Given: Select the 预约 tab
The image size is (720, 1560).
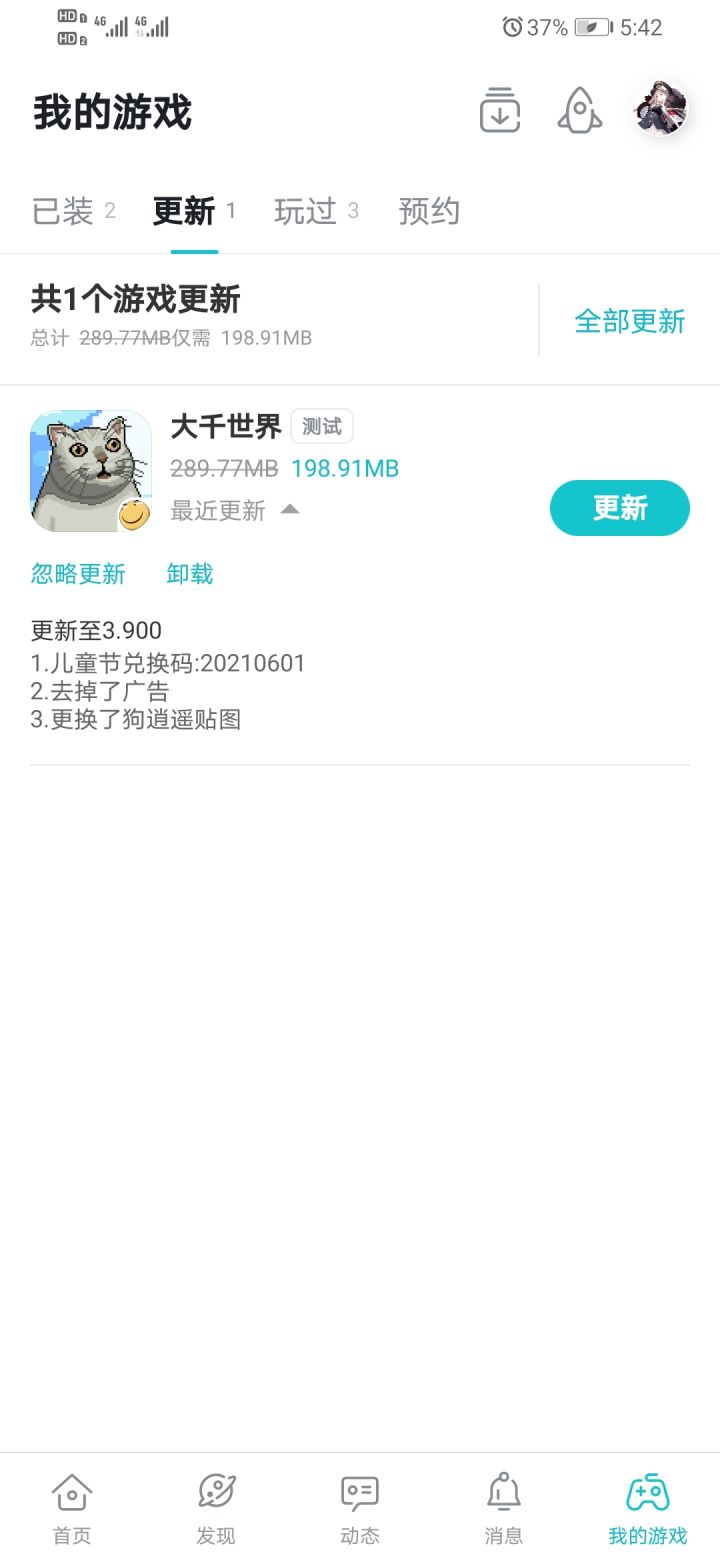Looking at the screenshot, I should pyautogui.click(x=428, y=211).
